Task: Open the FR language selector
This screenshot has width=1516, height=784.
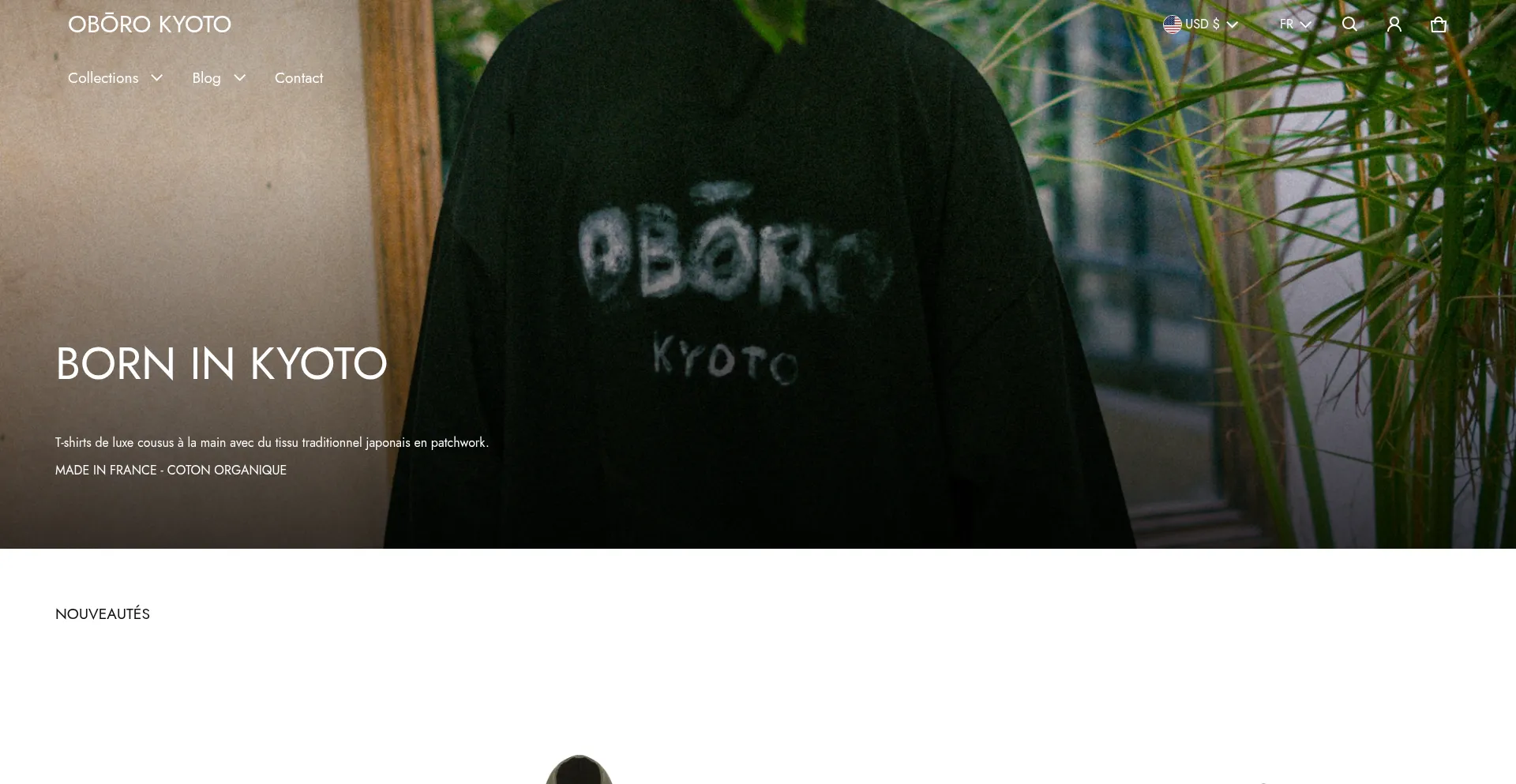Action: coord(1295,24)
